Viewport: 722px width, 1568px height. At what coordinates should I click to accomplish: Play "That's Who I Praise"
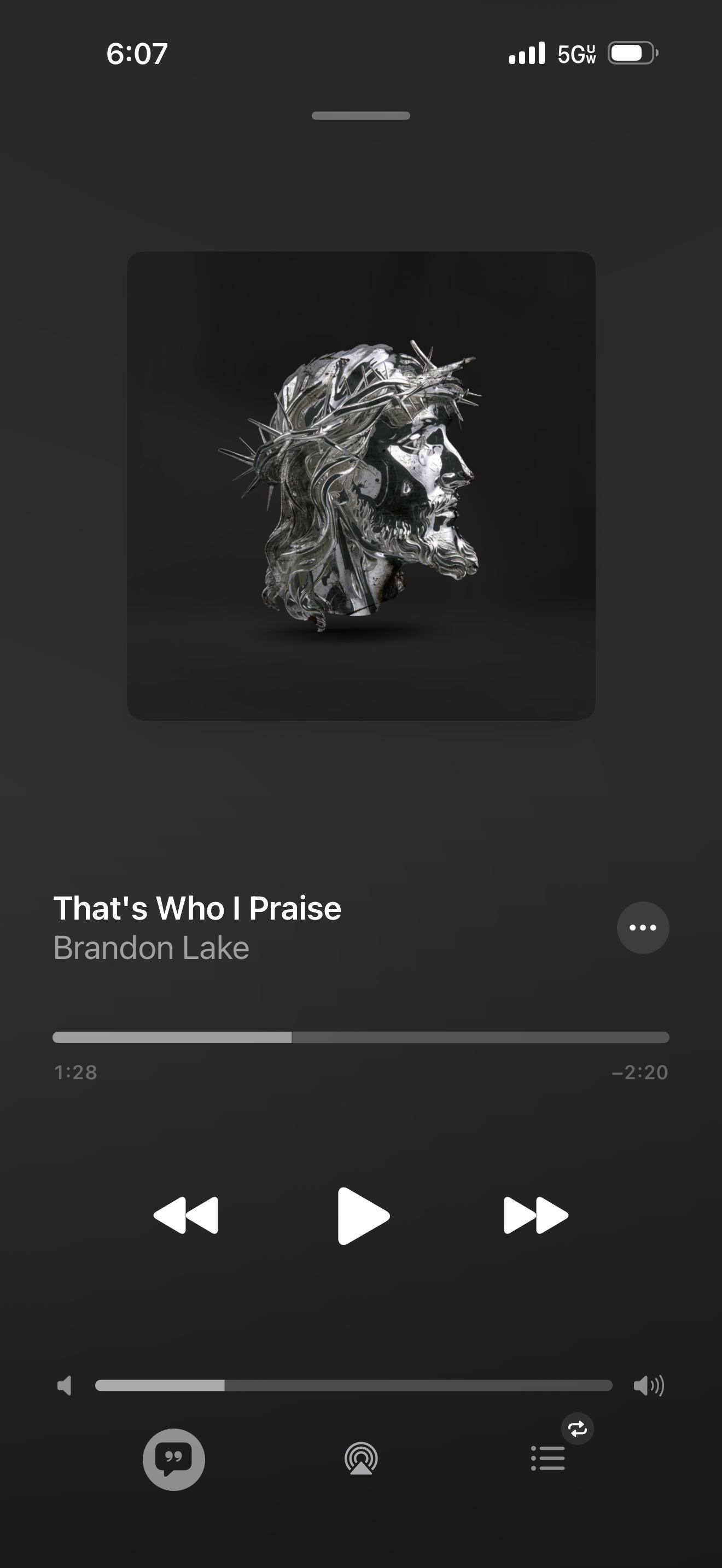point(363,1215)
